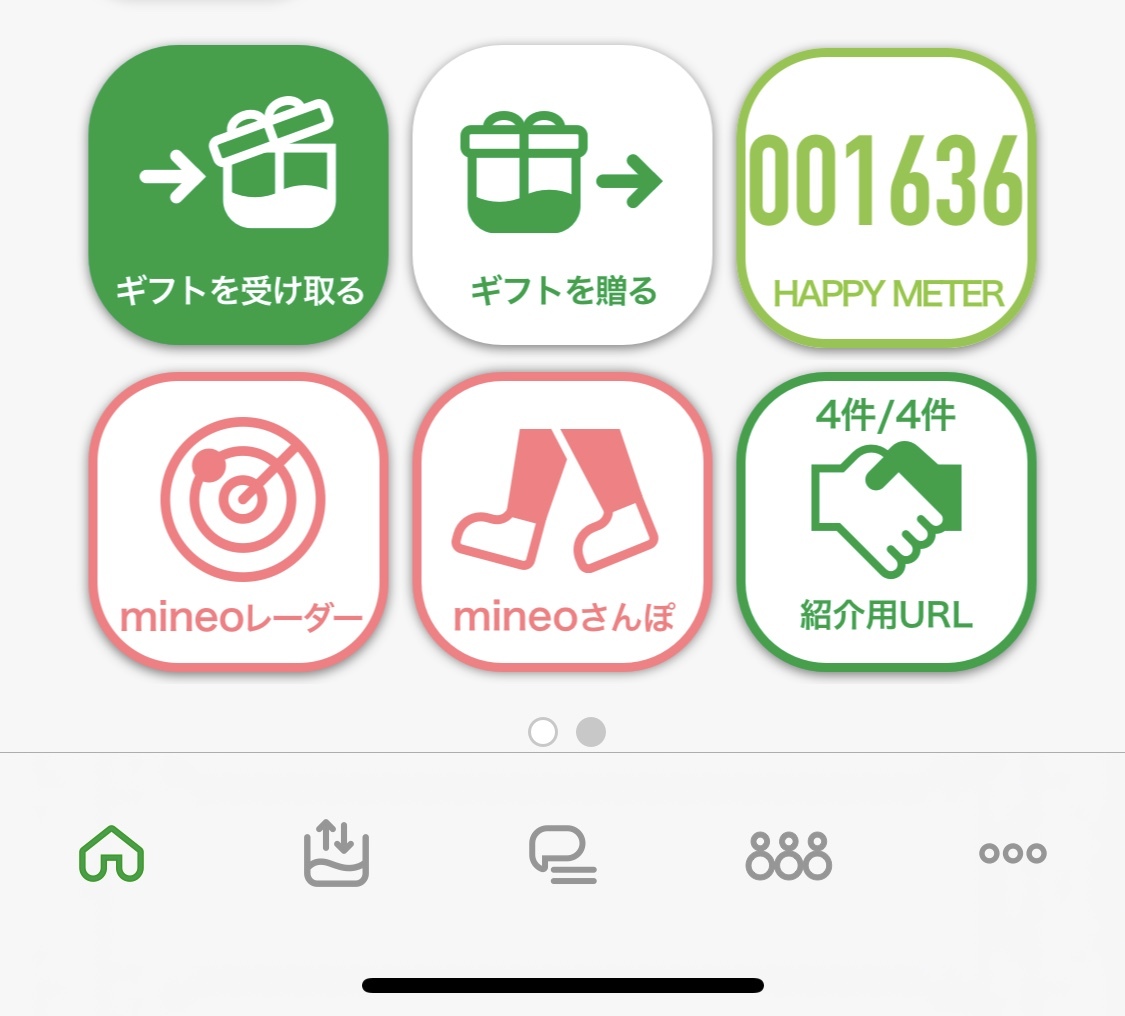Tap the 紹介用URL handshake tile

[x=886, y=522]
